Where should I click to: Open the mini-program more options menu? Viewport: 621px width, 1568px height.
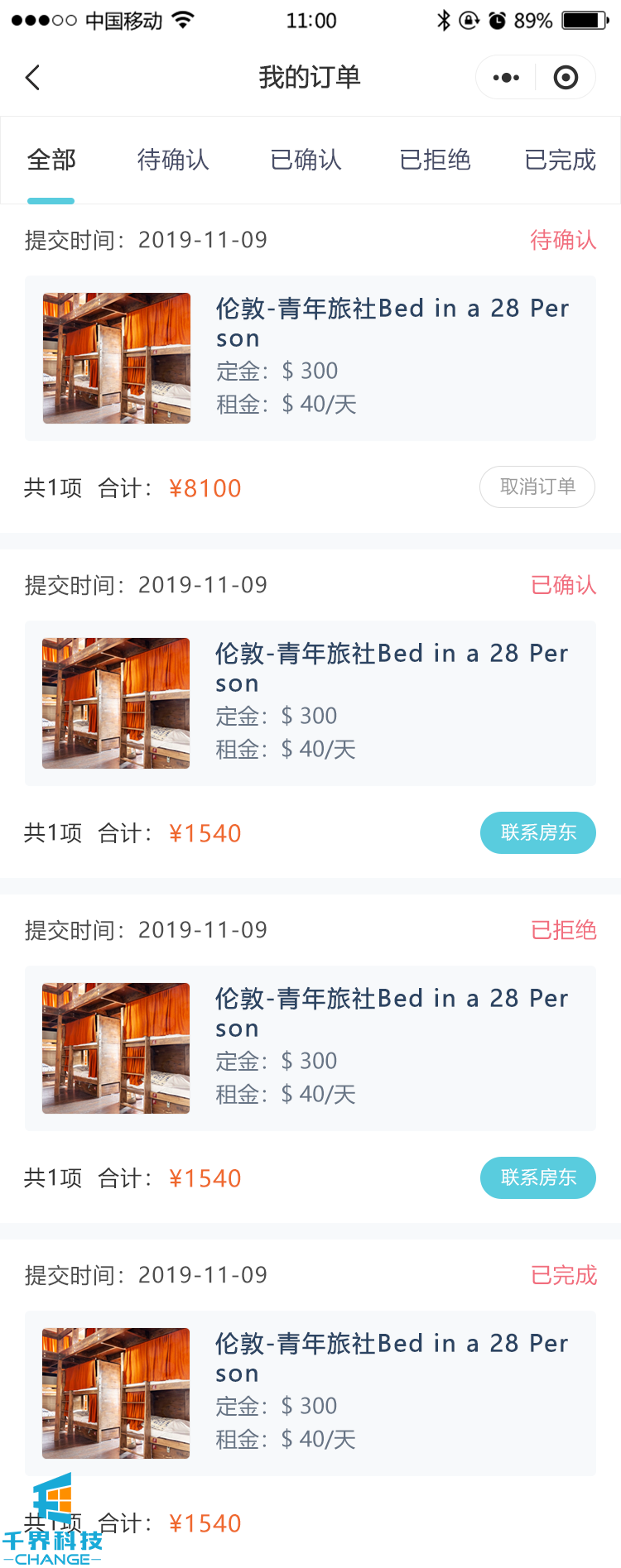(x=506, y=78)
